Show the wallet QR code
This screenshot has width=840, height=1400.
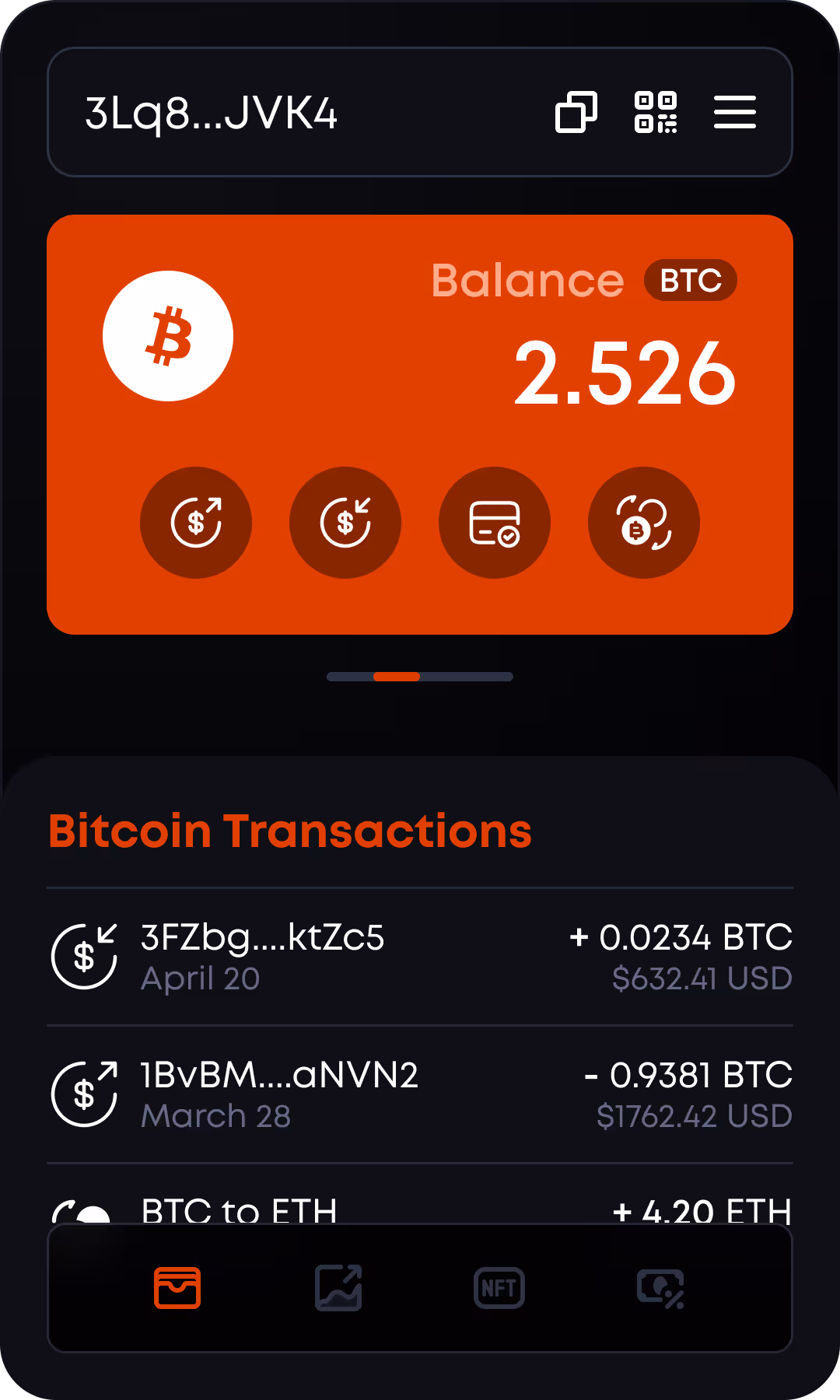click(x=656, y=112)
